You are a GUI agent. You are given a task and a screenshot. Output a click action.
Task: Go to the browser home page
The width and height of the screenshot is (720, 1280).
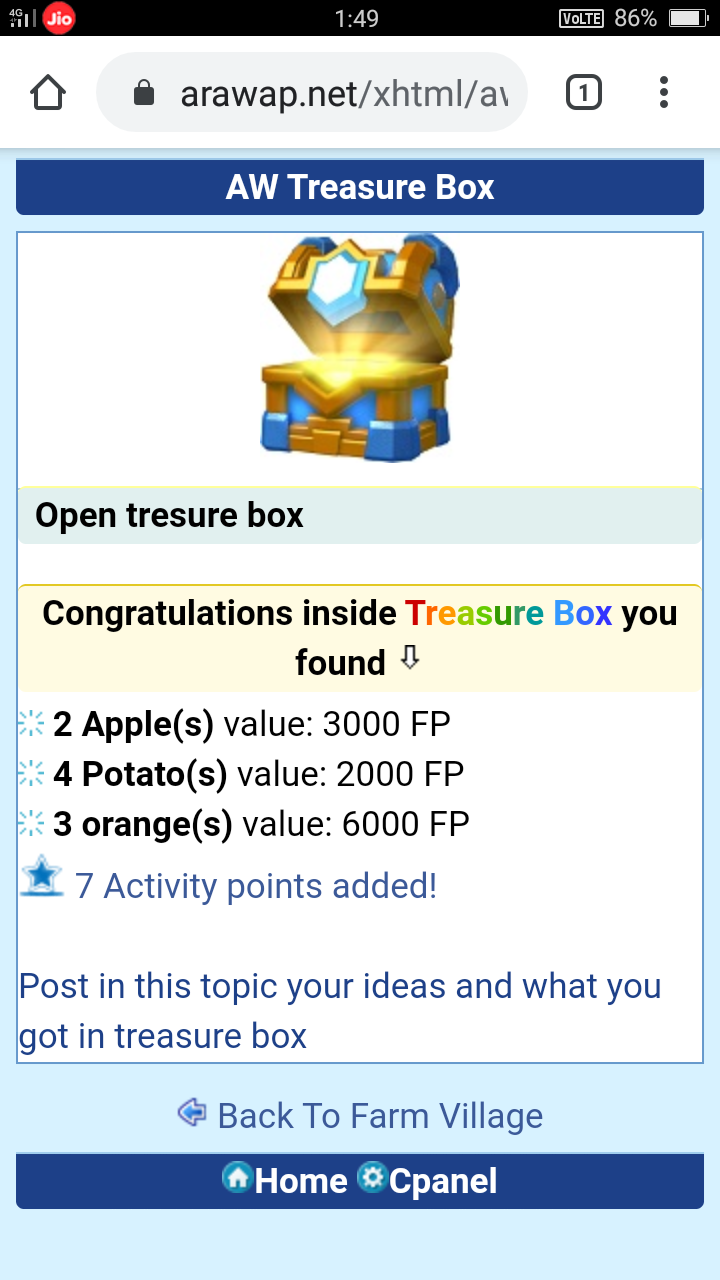pyautogui.click(x=48, y=94)
